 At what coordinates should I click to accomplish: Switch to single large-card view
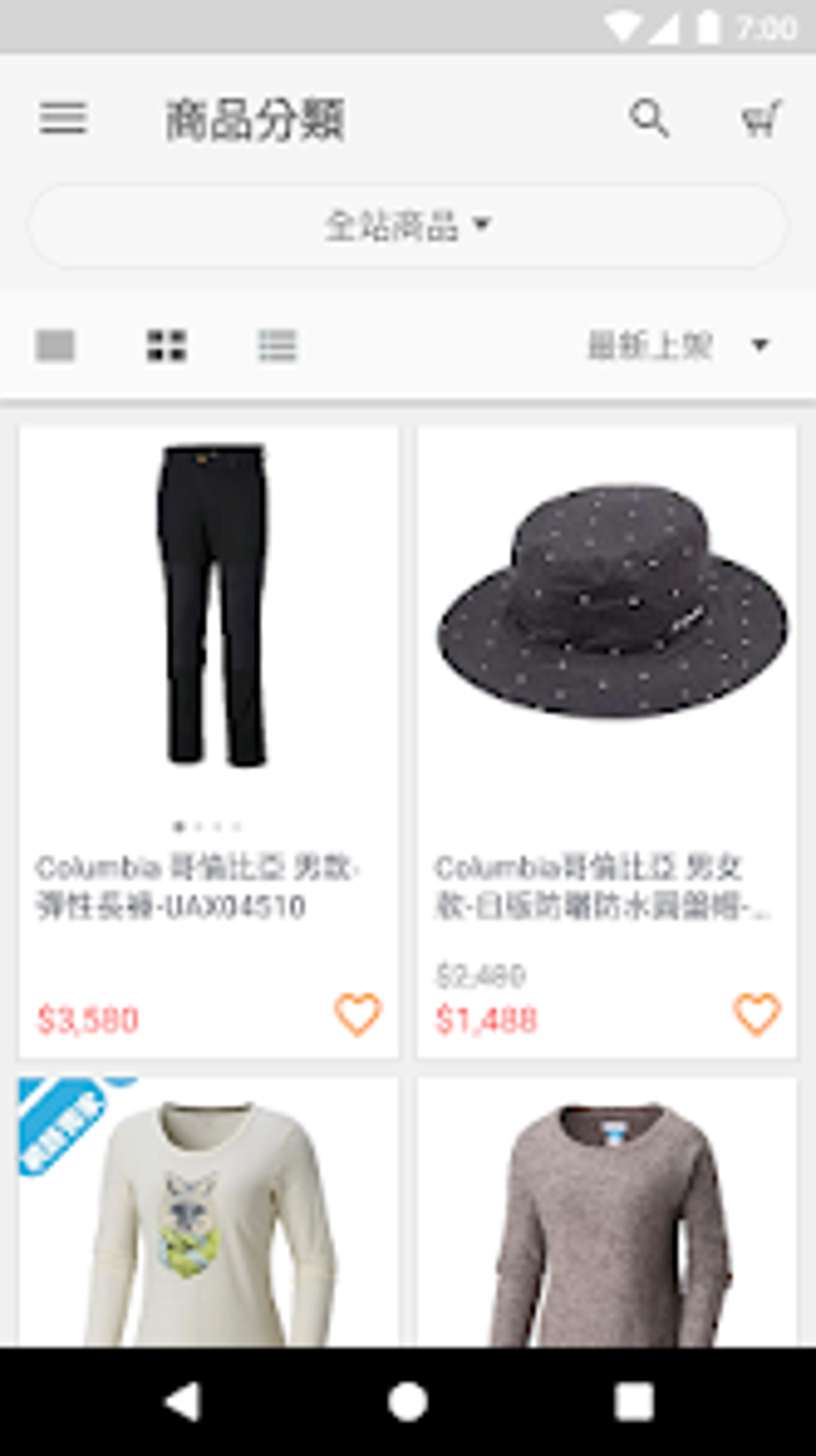pyautogui.click(x=55, y=346)
